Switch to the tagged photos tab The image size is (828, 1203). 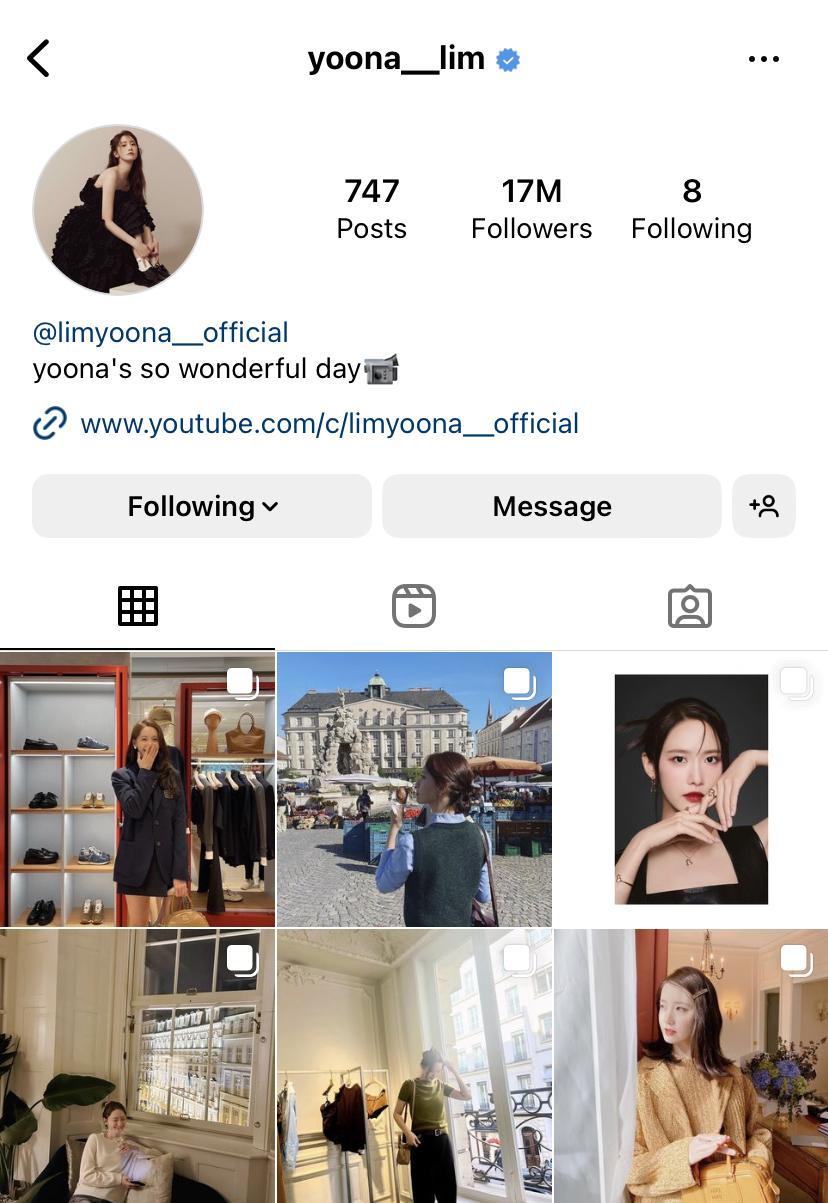pos(689,606)
